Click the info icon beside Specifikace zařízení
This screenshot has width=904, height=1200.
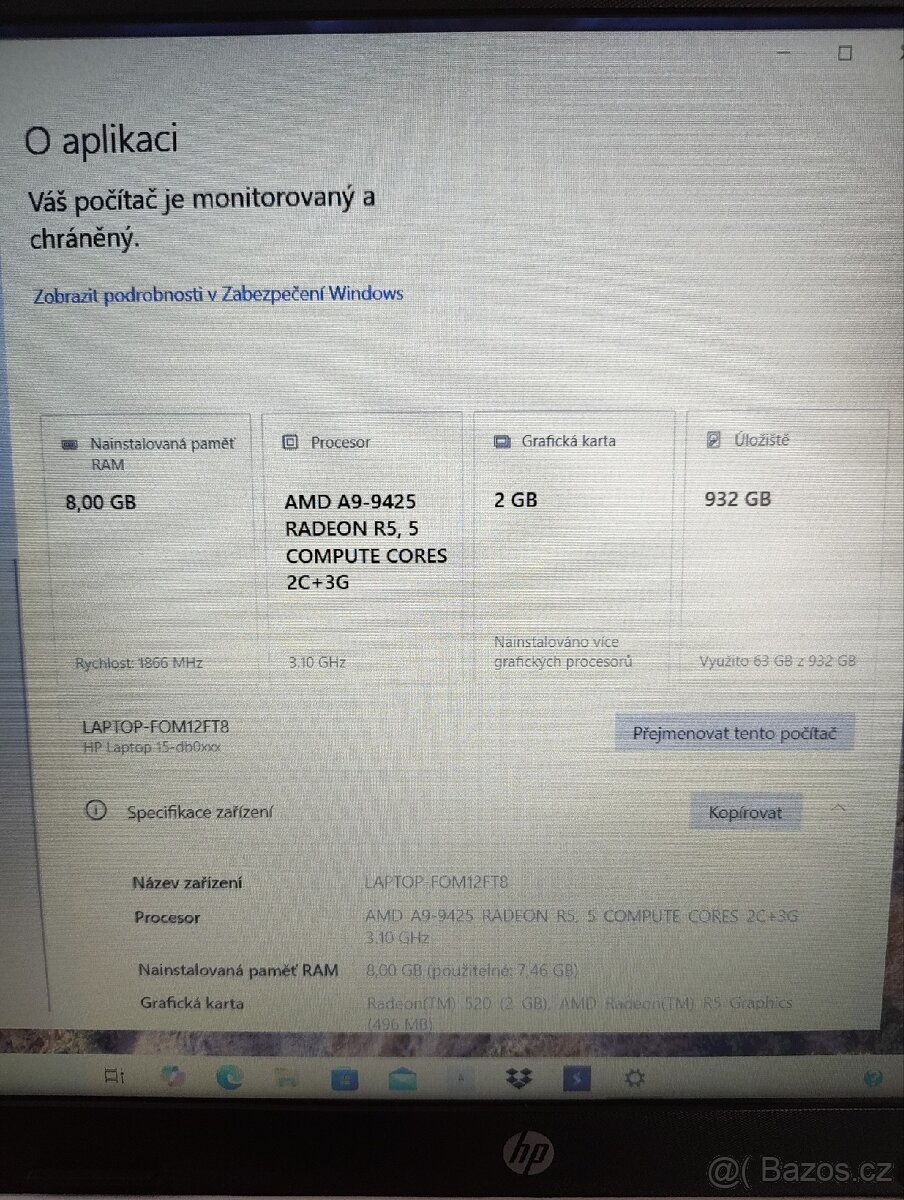[96, 811]
